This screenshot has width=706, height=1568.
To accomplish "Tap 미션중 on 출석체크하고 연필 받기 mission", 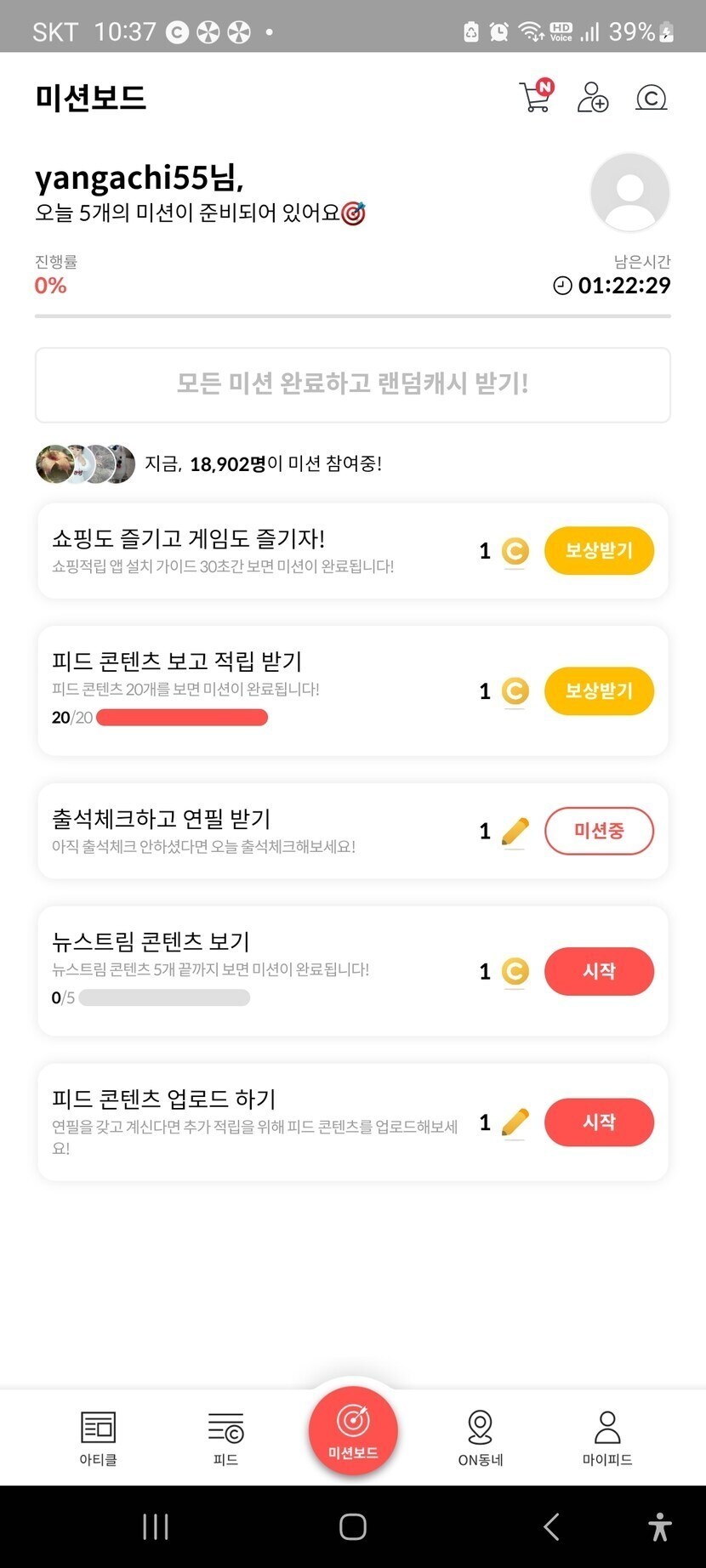I will 599,831.
